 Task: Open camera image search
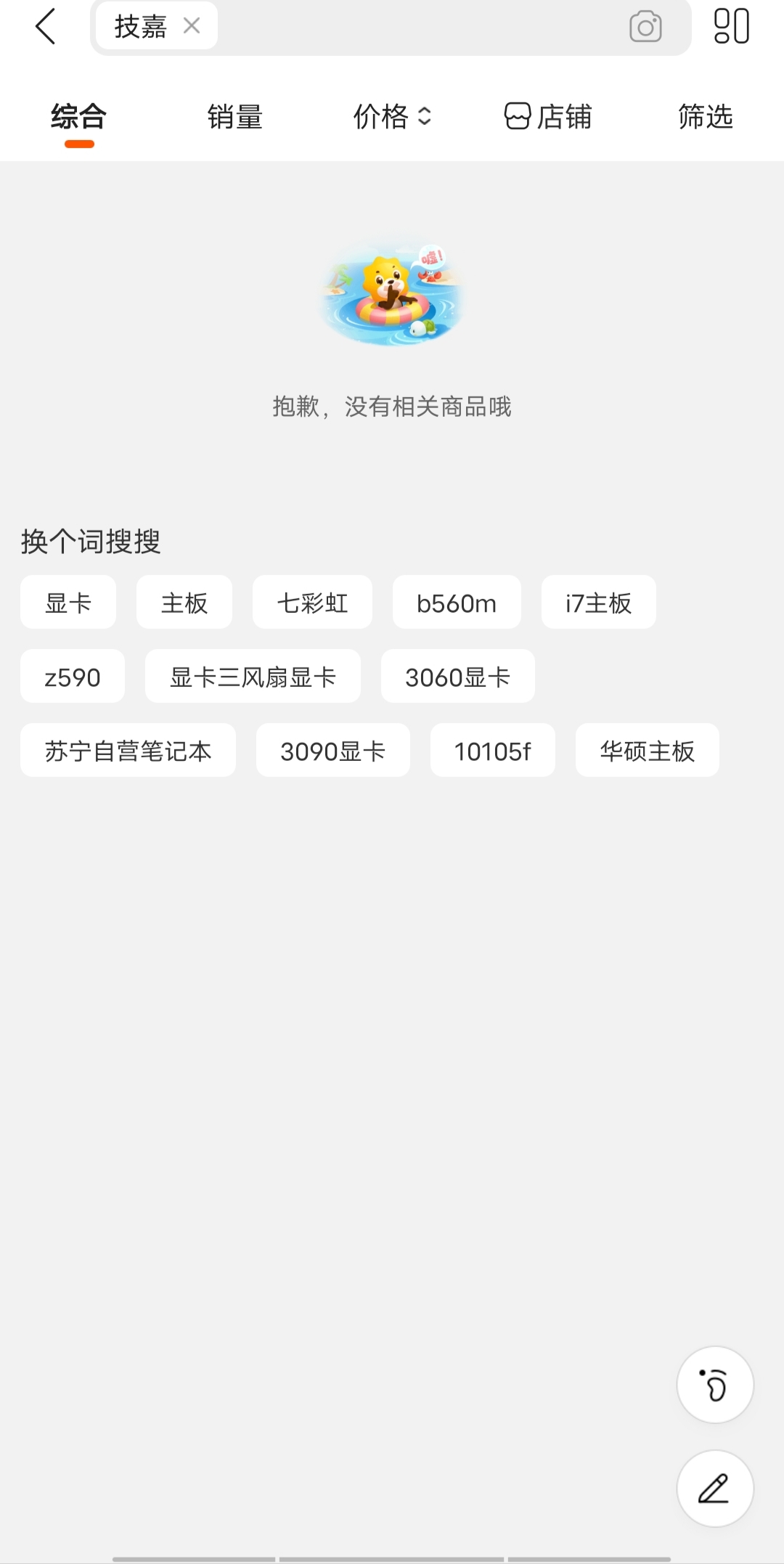(x=645, y=27)
